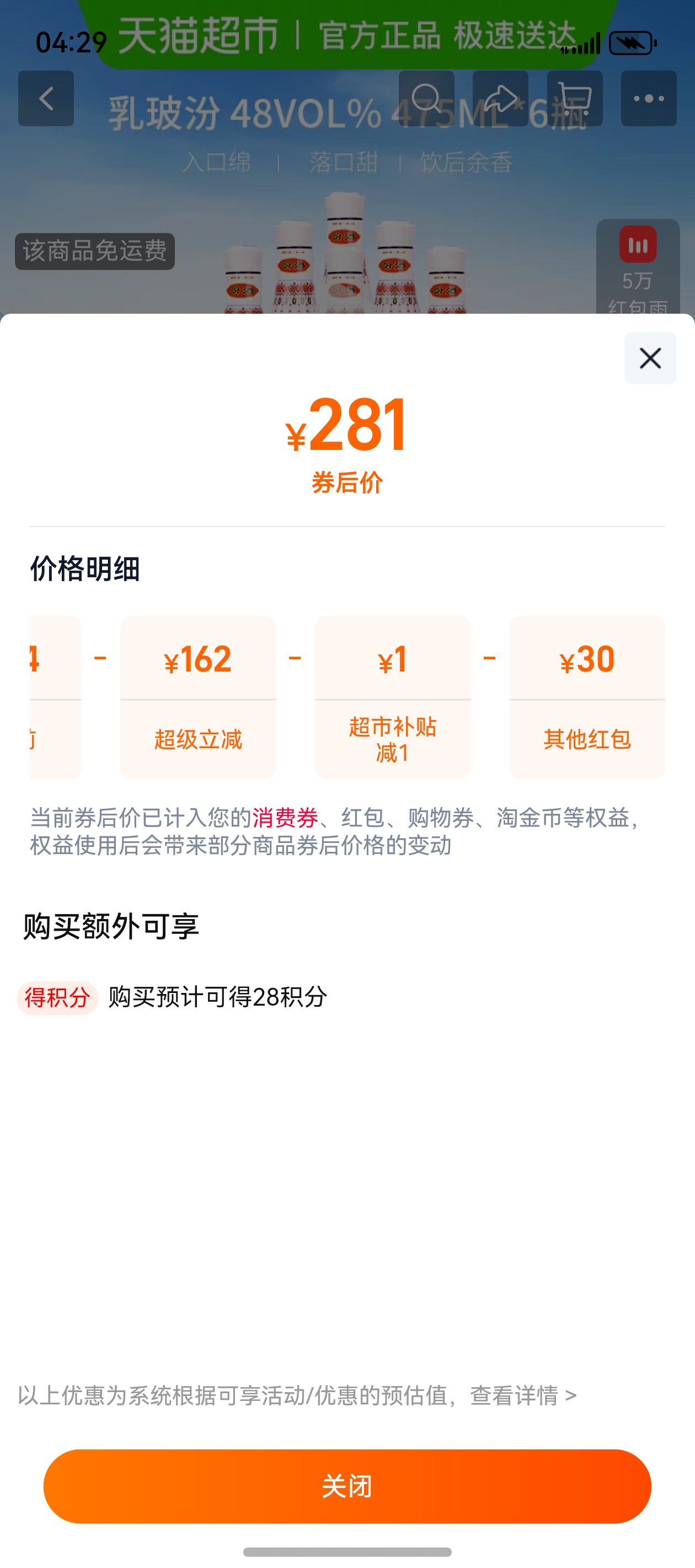Click the 消费券 coupon link

(284, 820)
